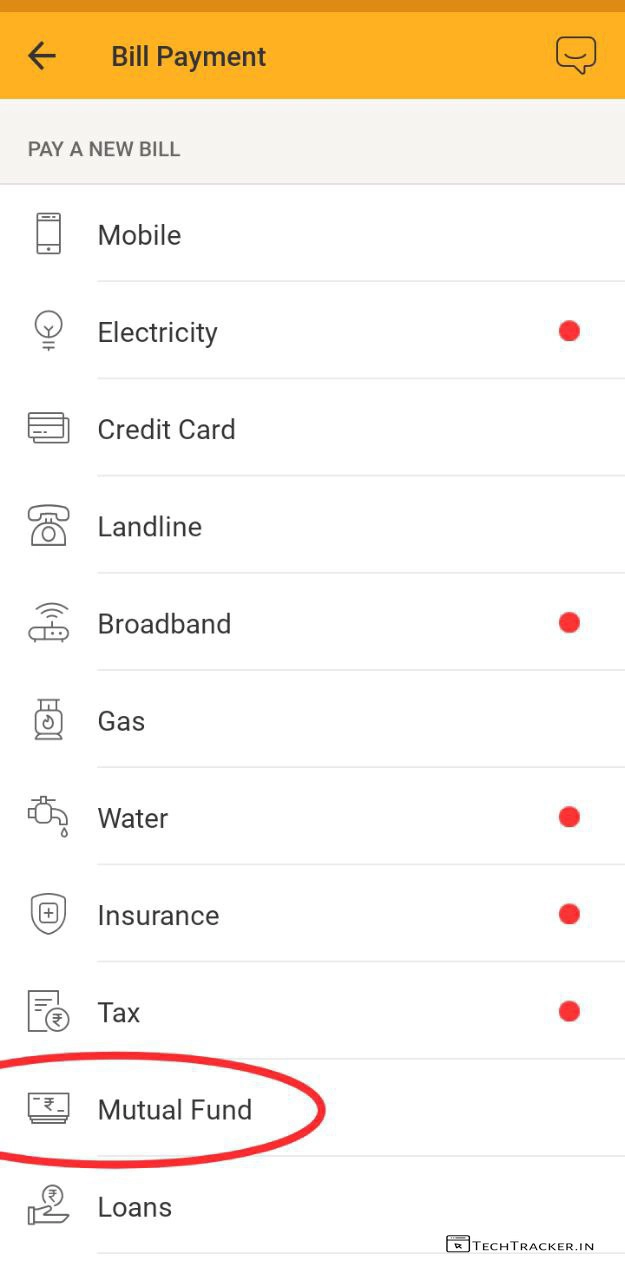Go back using the arrow icon
This screenshot has width=625, height=1280.
pyautogui.click(x=42, y=56)
